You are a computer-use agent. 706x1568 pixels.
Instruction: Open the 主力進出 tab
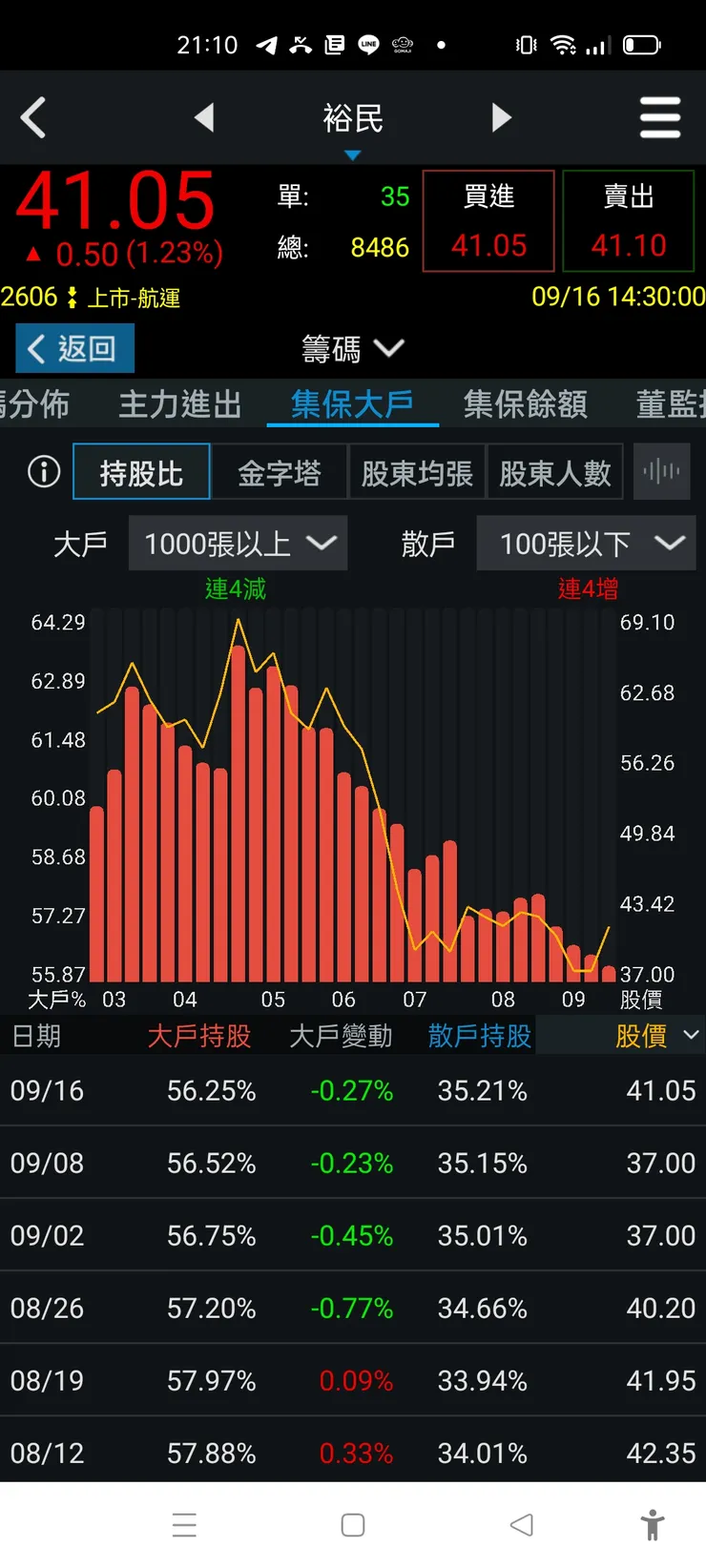[x=178, y=404]
